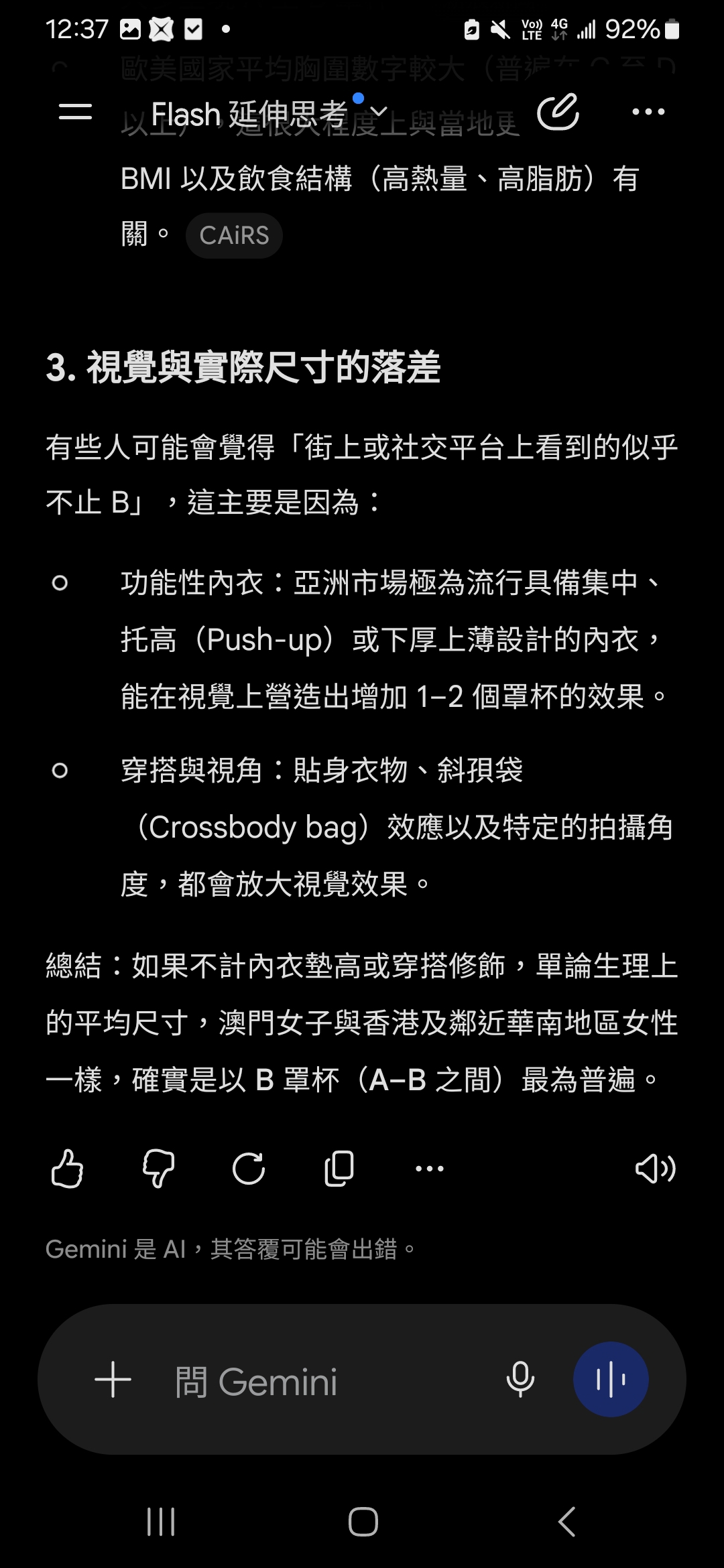Regenerate the Gemini response
Image resolution: width=724 pixels, height=1568 pixels.
249,1169
